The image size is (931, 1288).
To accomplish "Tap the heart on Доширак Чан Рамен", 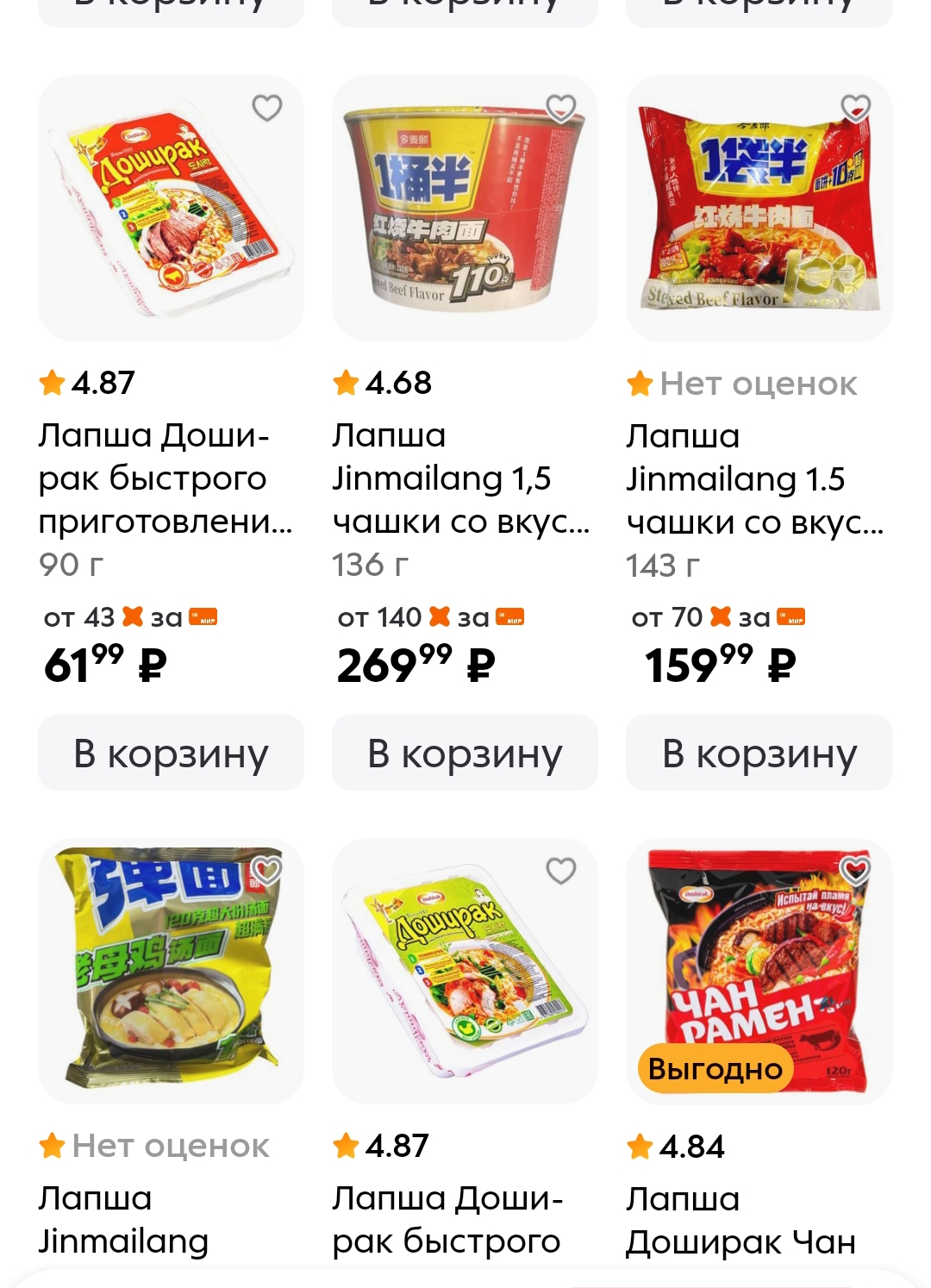I will pyautogui.click(x=855, y=871).
